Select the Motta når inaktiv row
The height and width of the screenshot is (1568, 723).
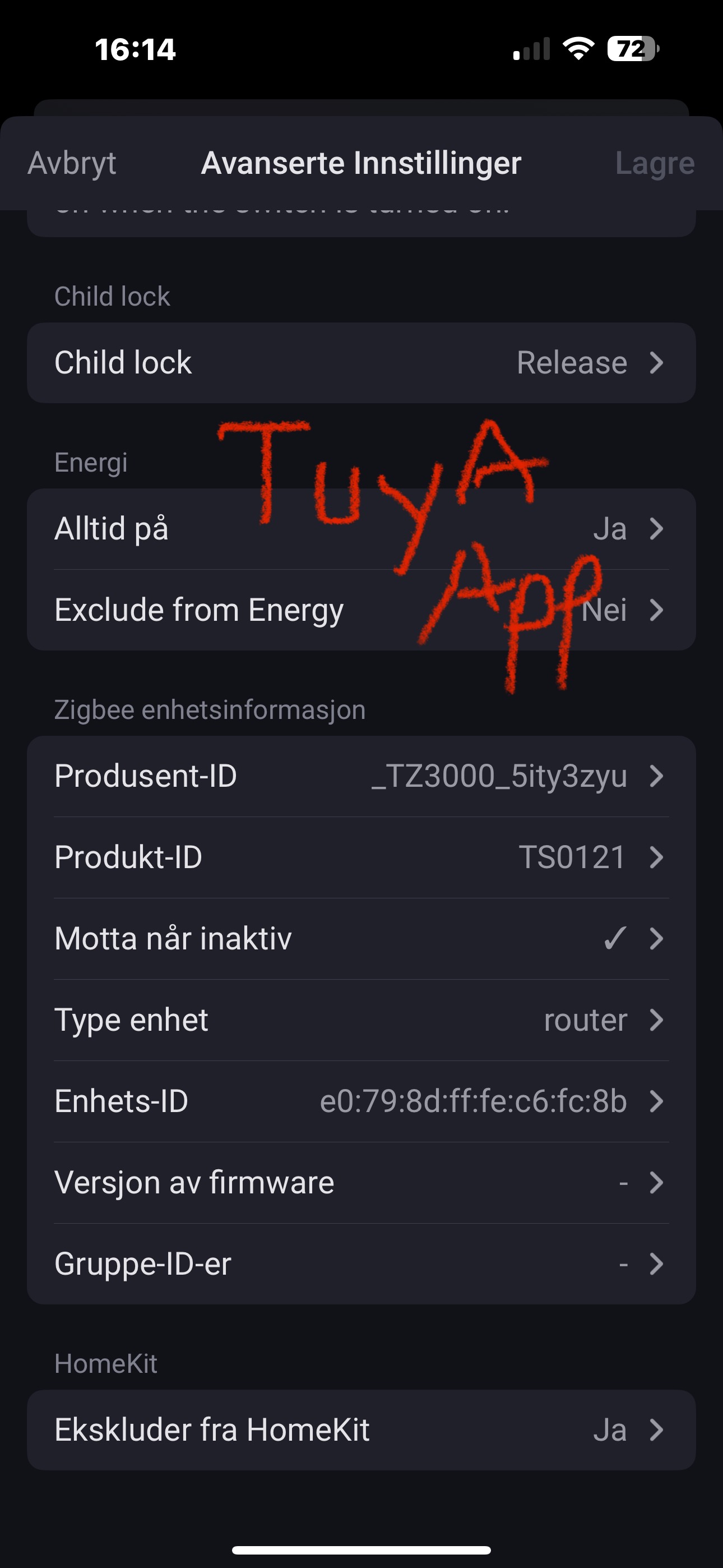pos(361,939)
